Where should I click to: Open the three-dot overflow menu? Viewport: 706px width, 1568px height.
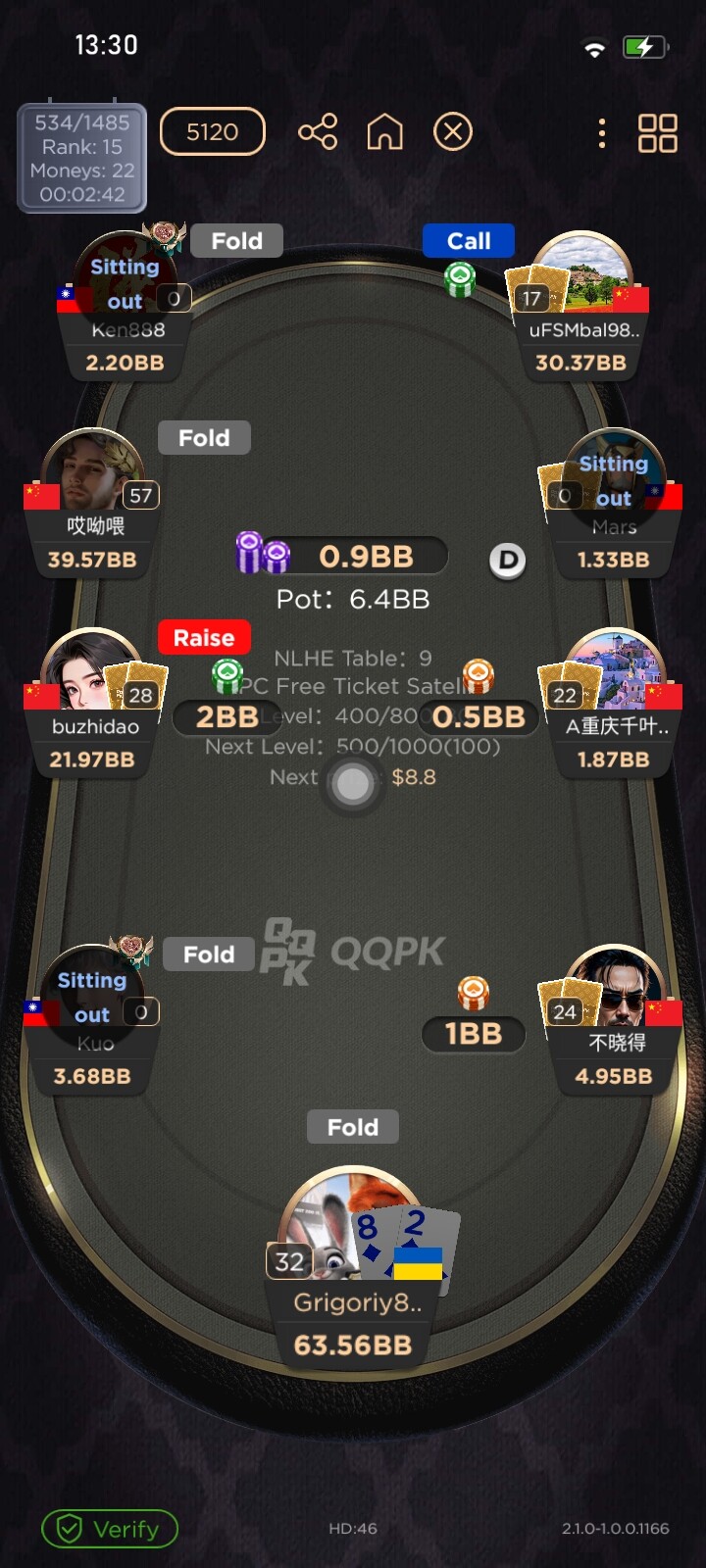tap(602, 133)
